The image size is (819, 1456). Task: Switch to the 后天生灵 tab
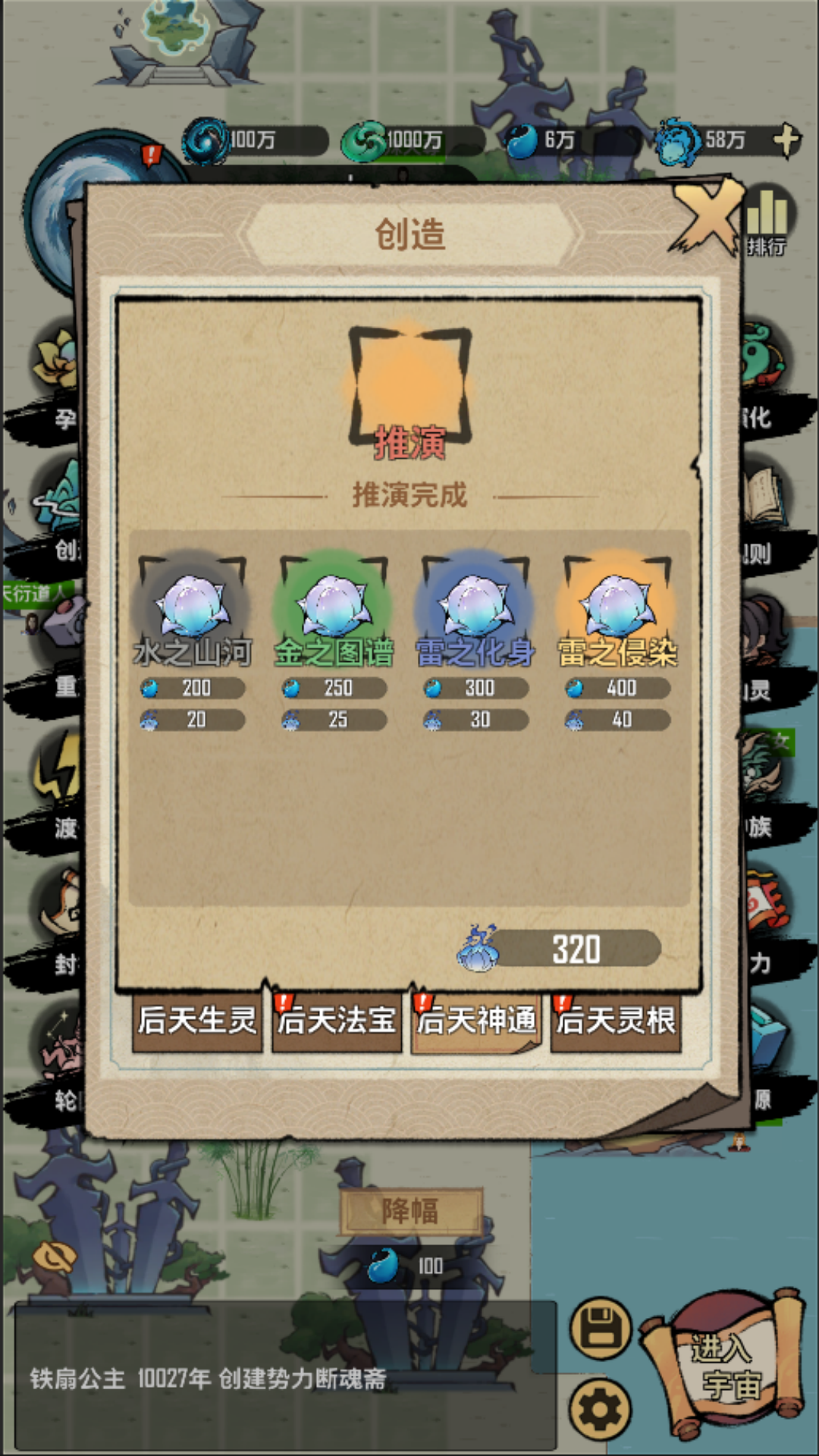(197, 1021)
